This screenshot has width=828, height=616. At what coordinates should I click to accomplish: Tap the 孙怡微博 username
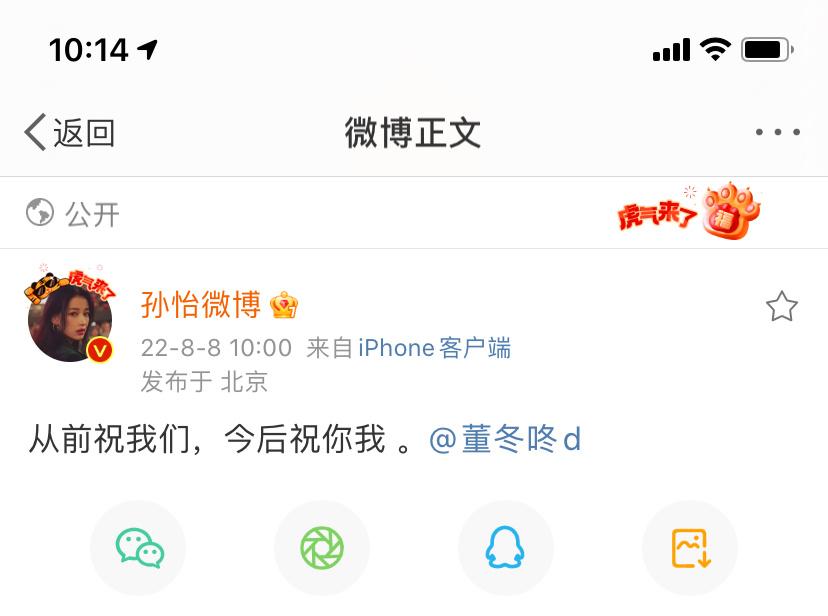(201, 305)
